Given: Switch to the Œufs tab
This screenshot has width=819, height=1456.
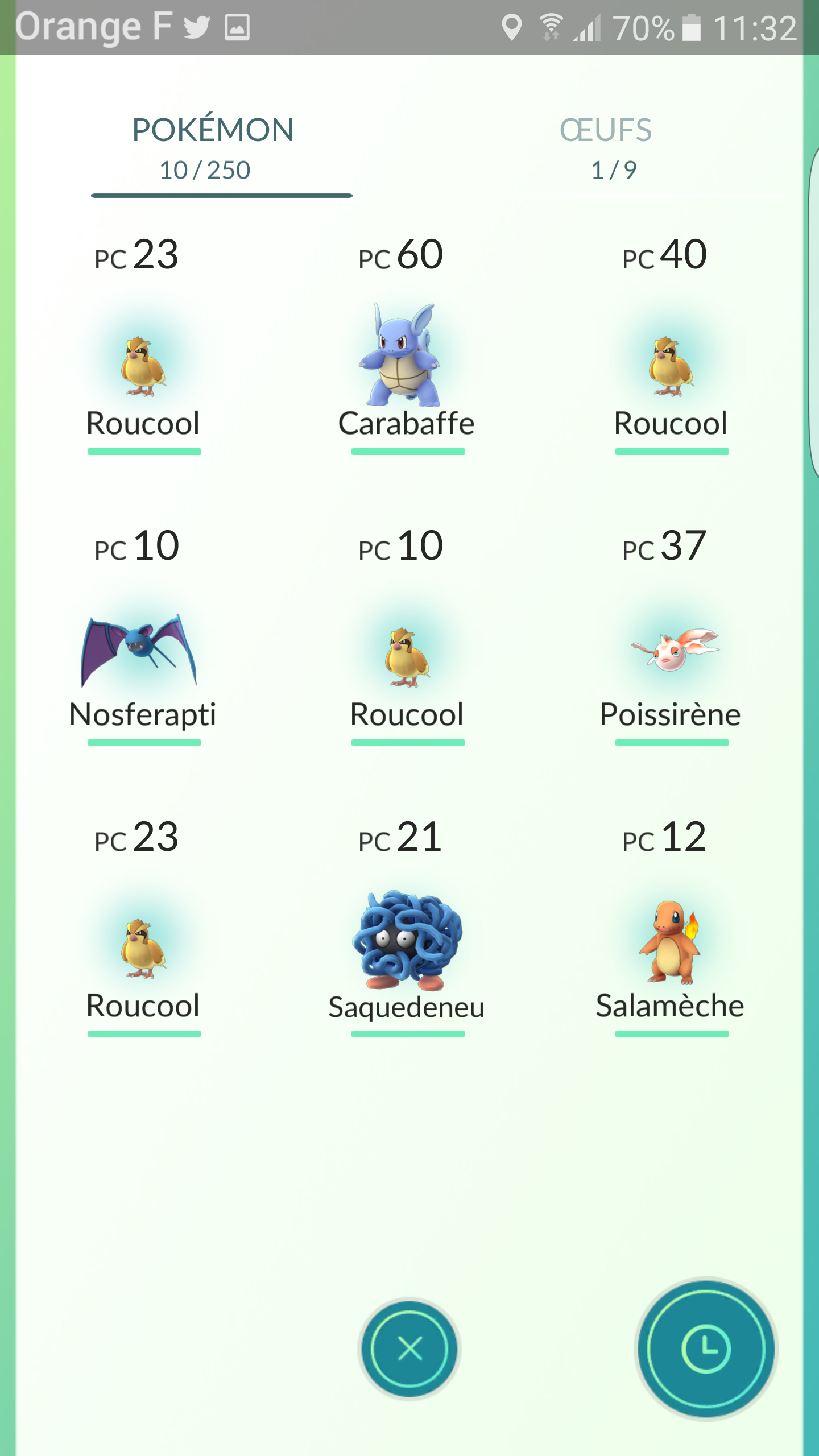Looking at the screenshot, I should click(x=606, y=148).
